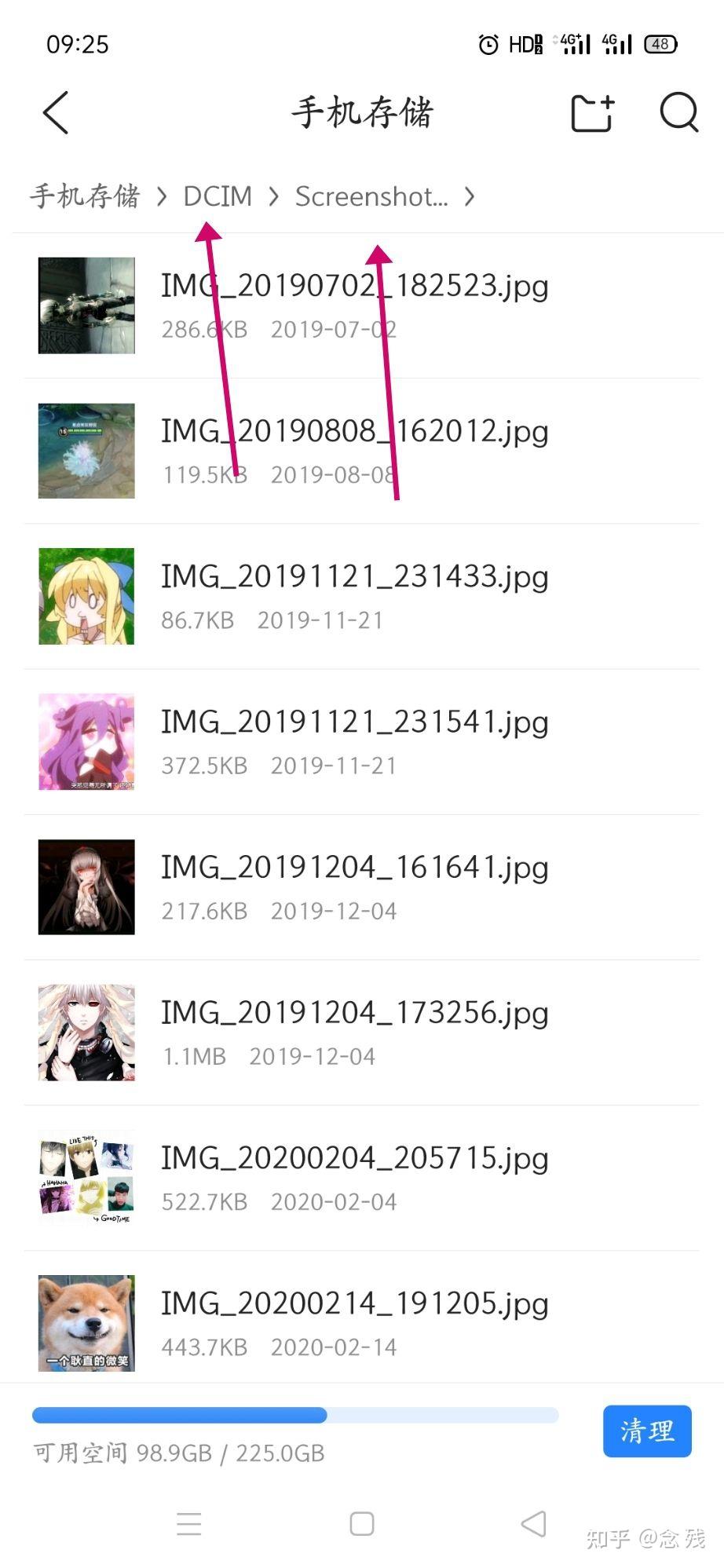Navigate to the DCIM folder breadcrumb
The width and height of the screenshot is (724, 1568).
point(218,196)
